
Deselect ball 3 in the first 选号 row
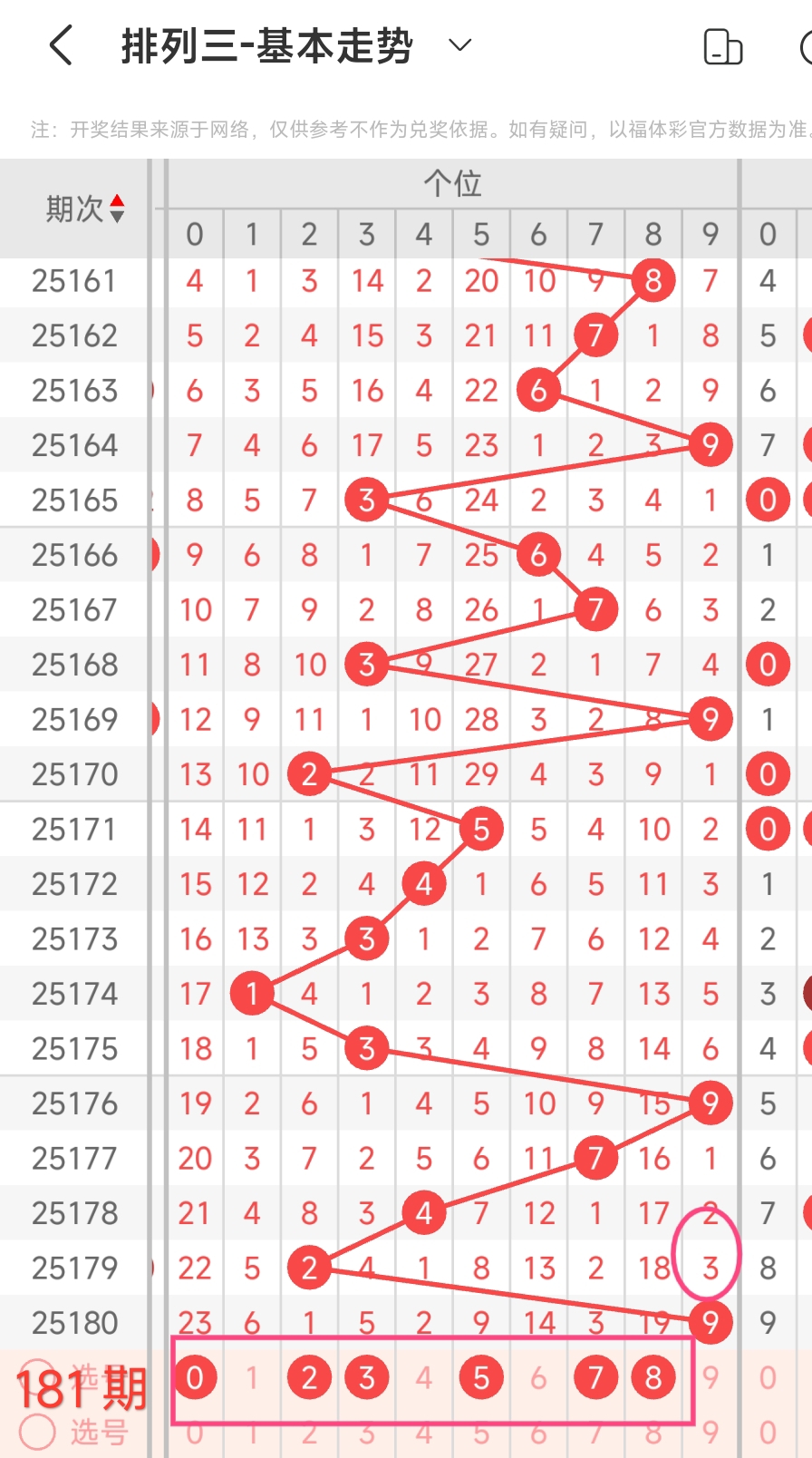(x=367, y=1377)
